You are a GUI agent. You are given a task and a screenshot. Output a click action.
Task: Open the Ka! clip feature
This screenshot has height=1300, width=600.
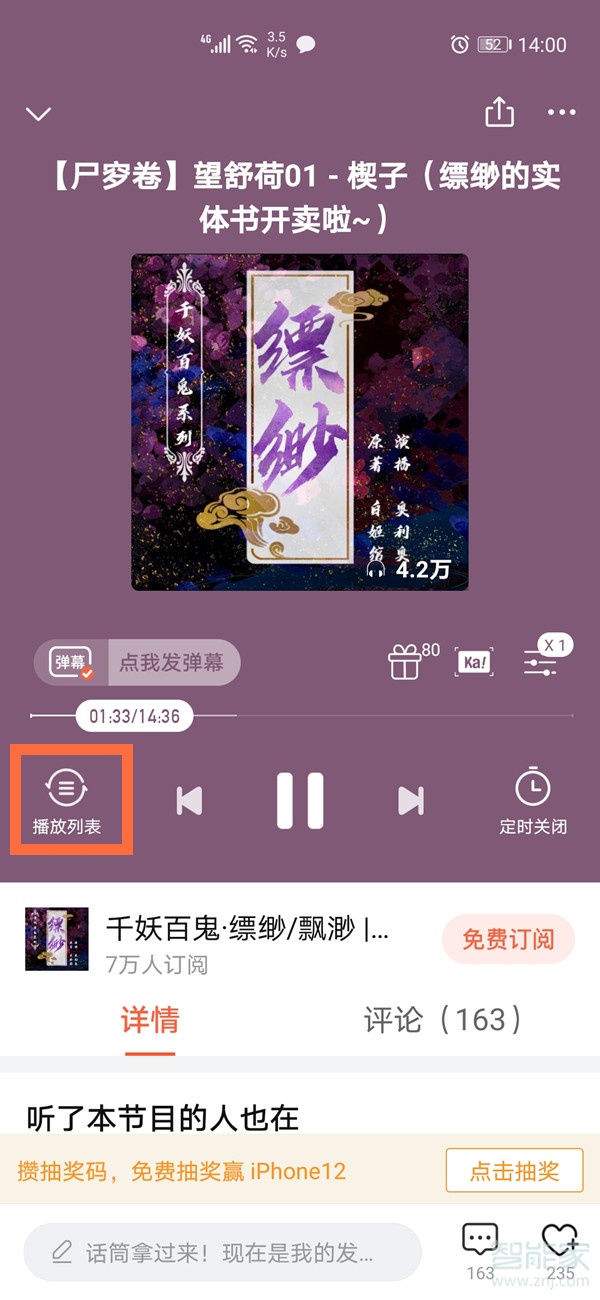point(474,662)
